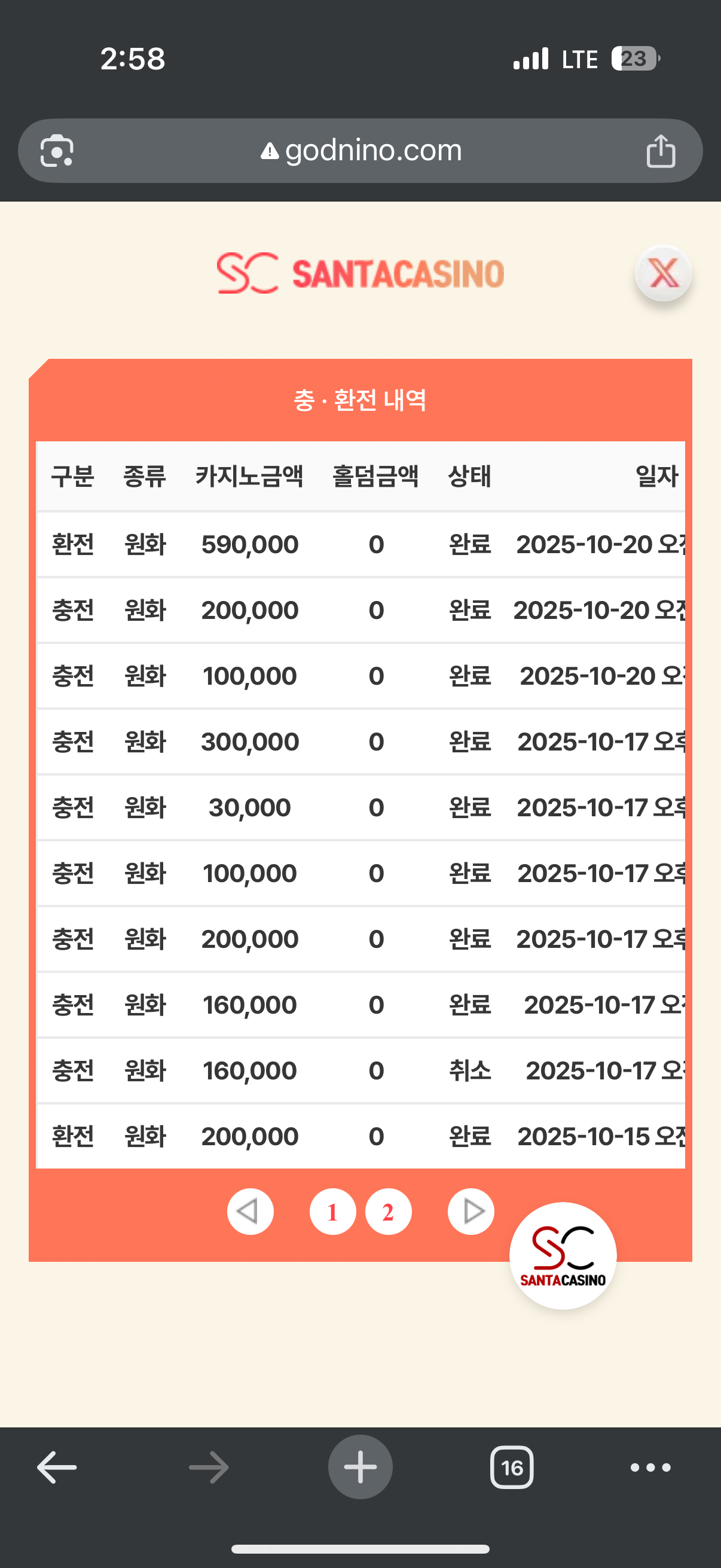Tap the previous page arrow
Screen dimensions: 721x1568
pyautogui.click(x=250, y=1212)
